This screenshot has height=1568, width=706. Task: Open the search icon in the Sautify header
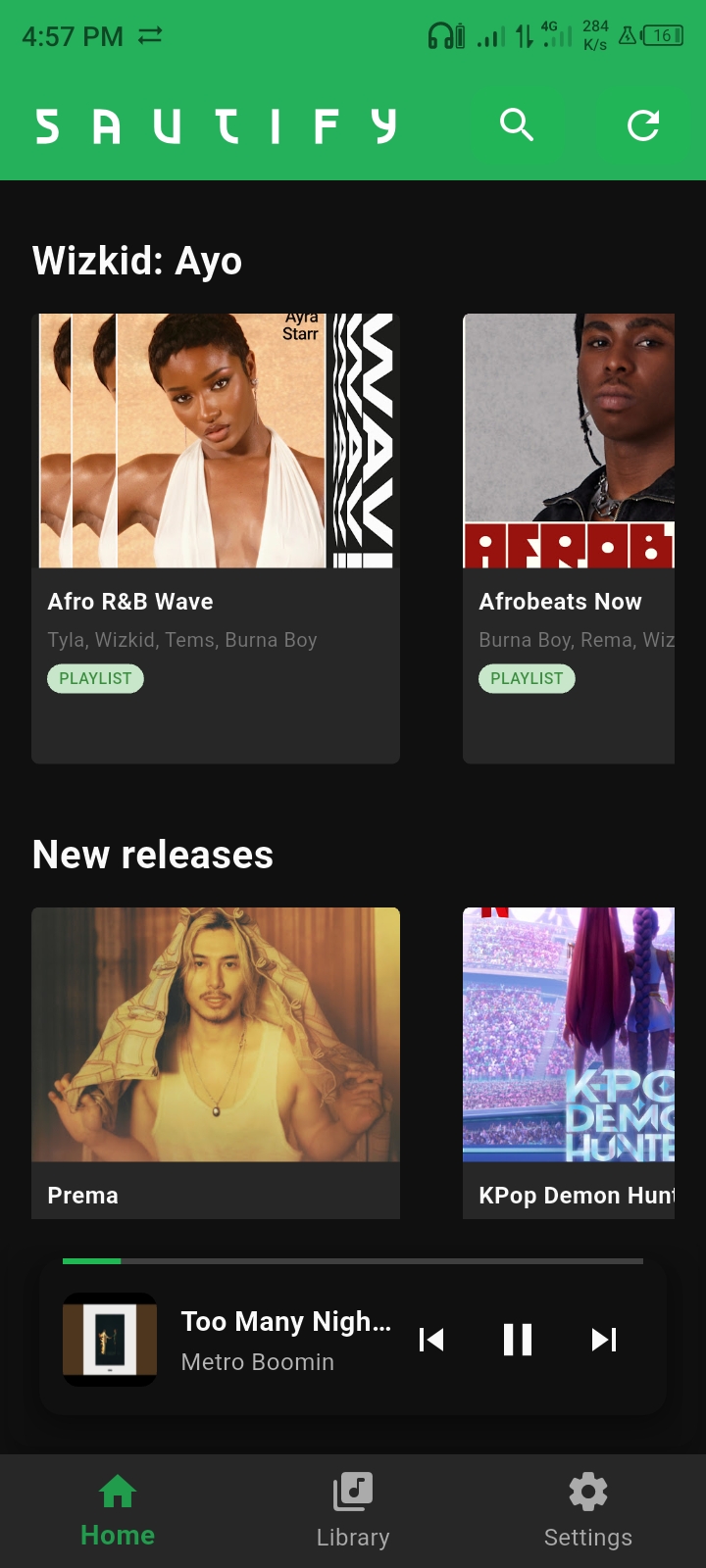[517, 125]
